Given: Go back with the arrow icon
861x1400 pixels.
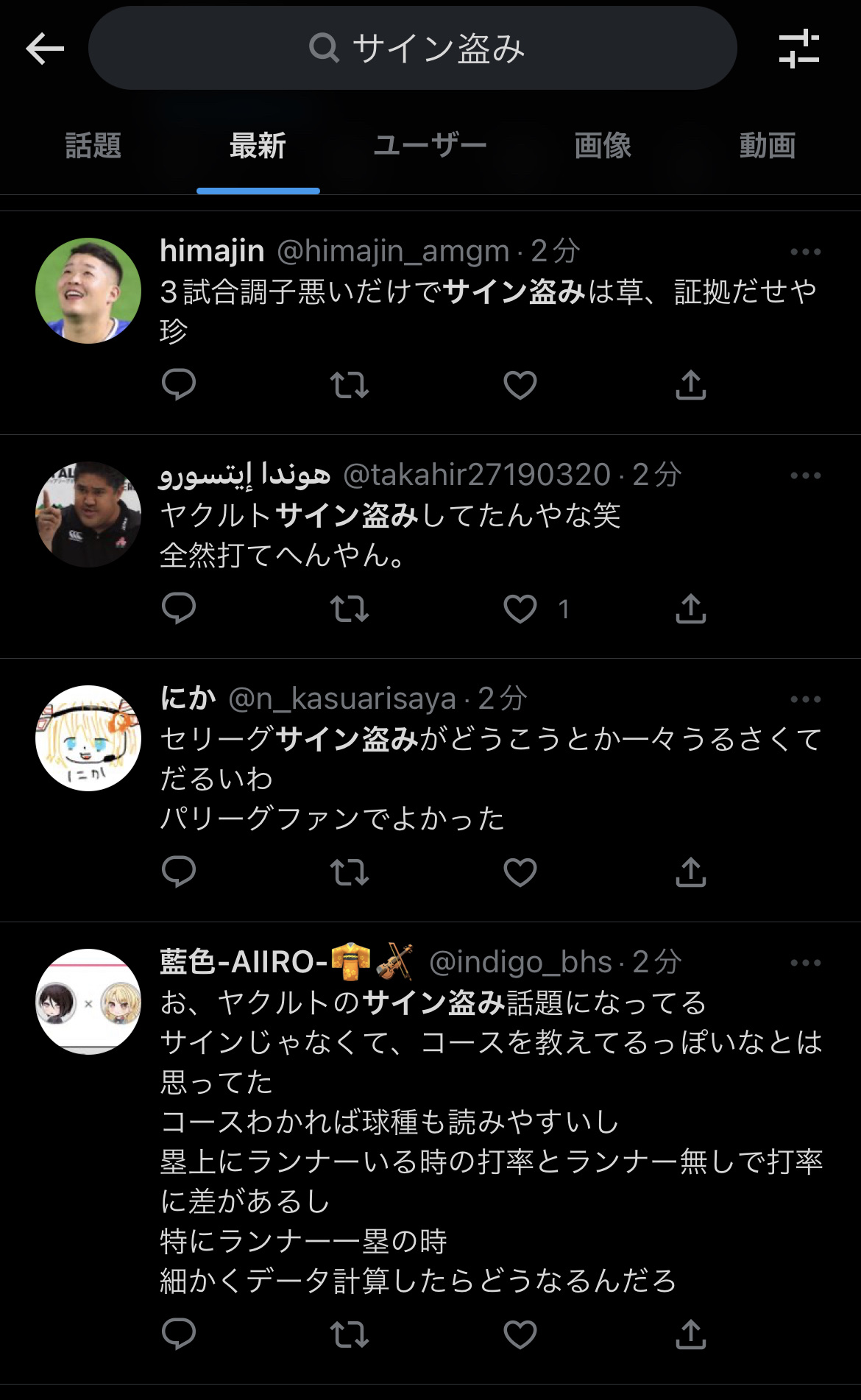Looking at the screenshot, I should pyautogui.click(x=45, y=49).
